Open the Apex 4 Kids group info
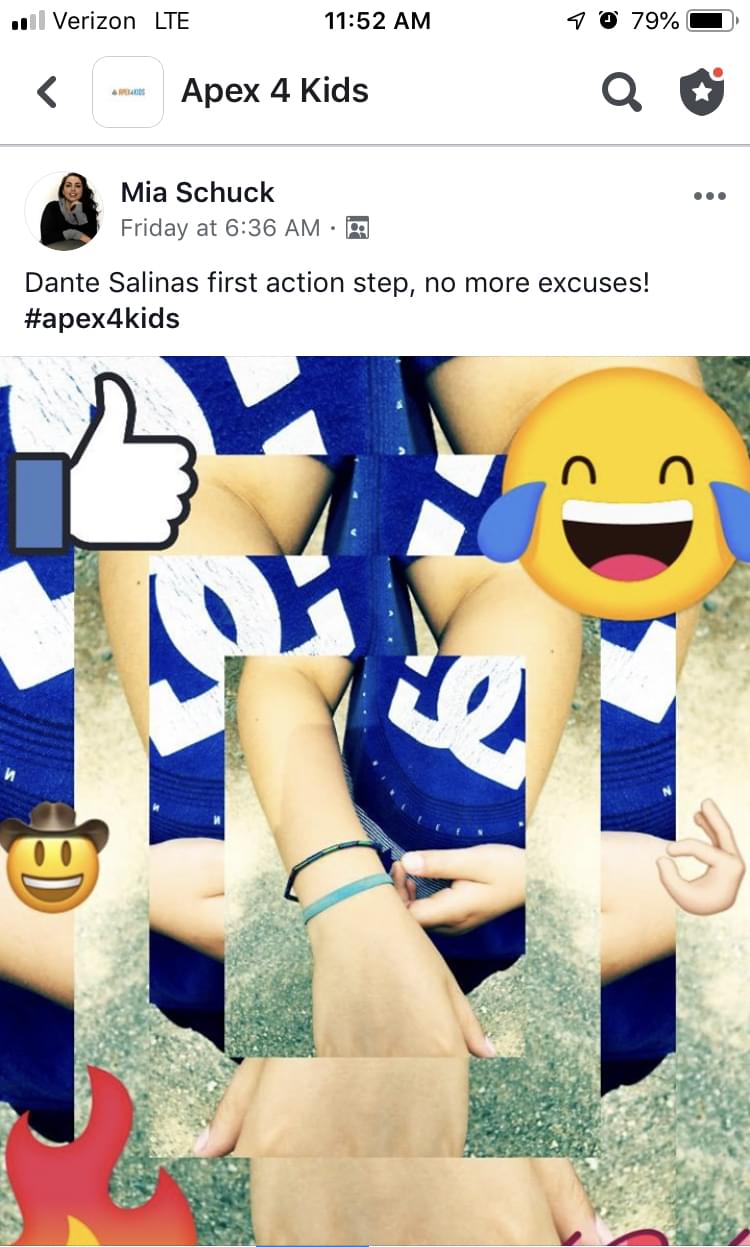Screen dimensions: 750x1247 pyautogui.click(x=274, y=91)
